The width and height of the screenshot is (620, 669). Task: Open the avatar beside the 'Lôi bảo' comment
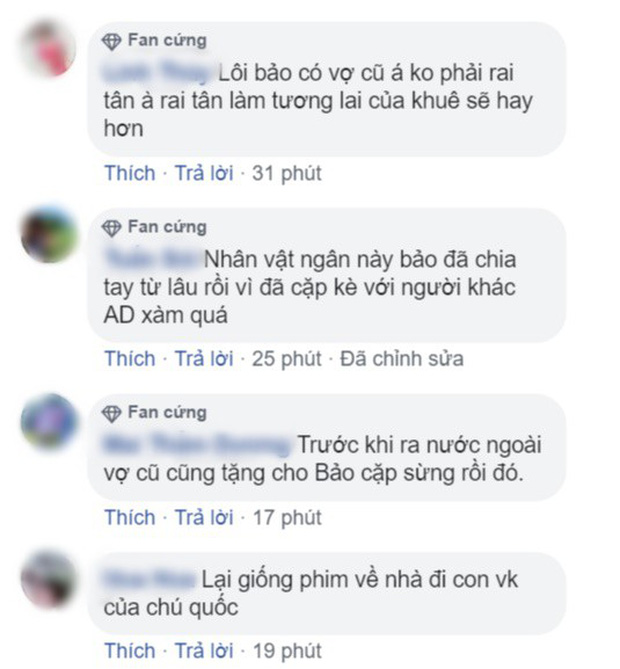coord(48,49)
